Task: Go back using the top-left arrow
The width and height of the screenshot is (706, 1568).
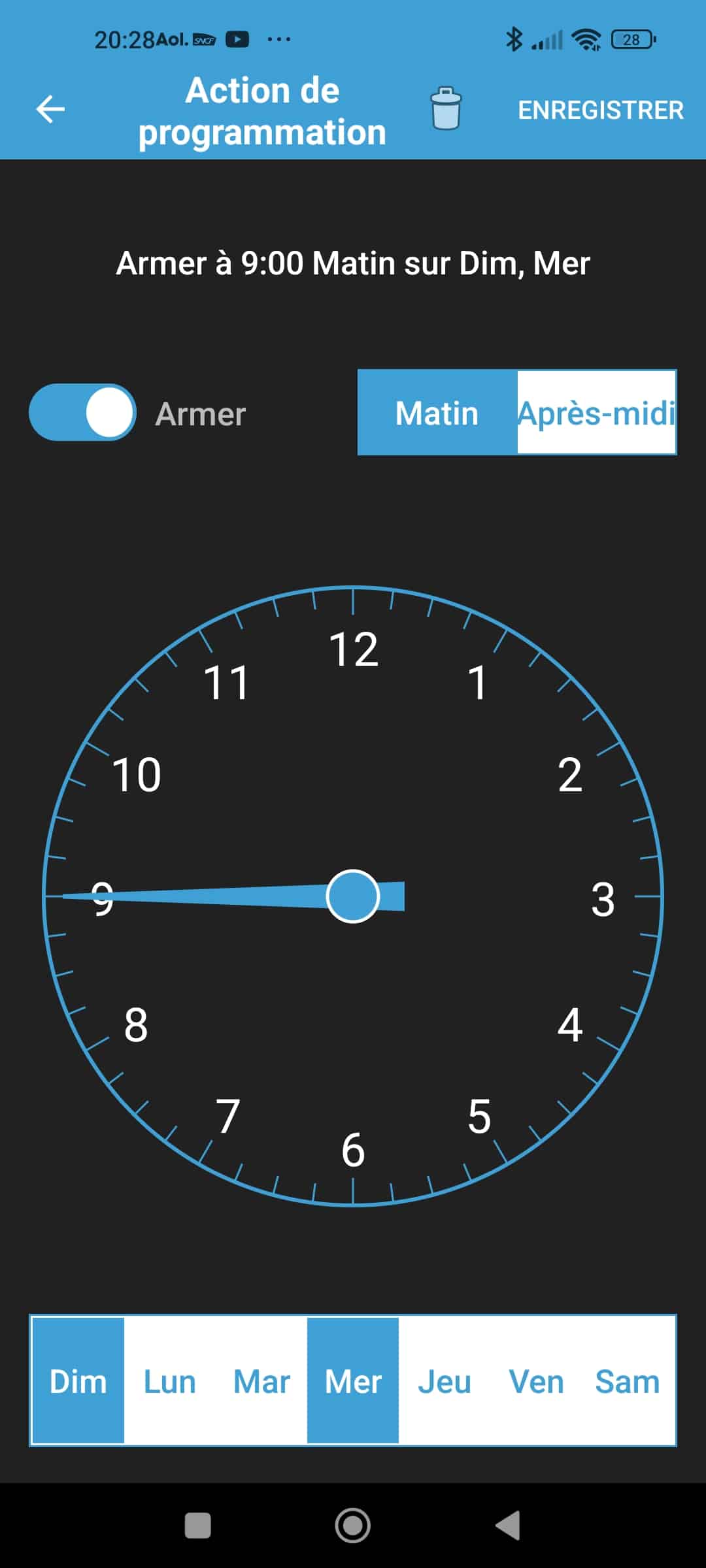Action: pyautogui.click(x=50, y=109)
